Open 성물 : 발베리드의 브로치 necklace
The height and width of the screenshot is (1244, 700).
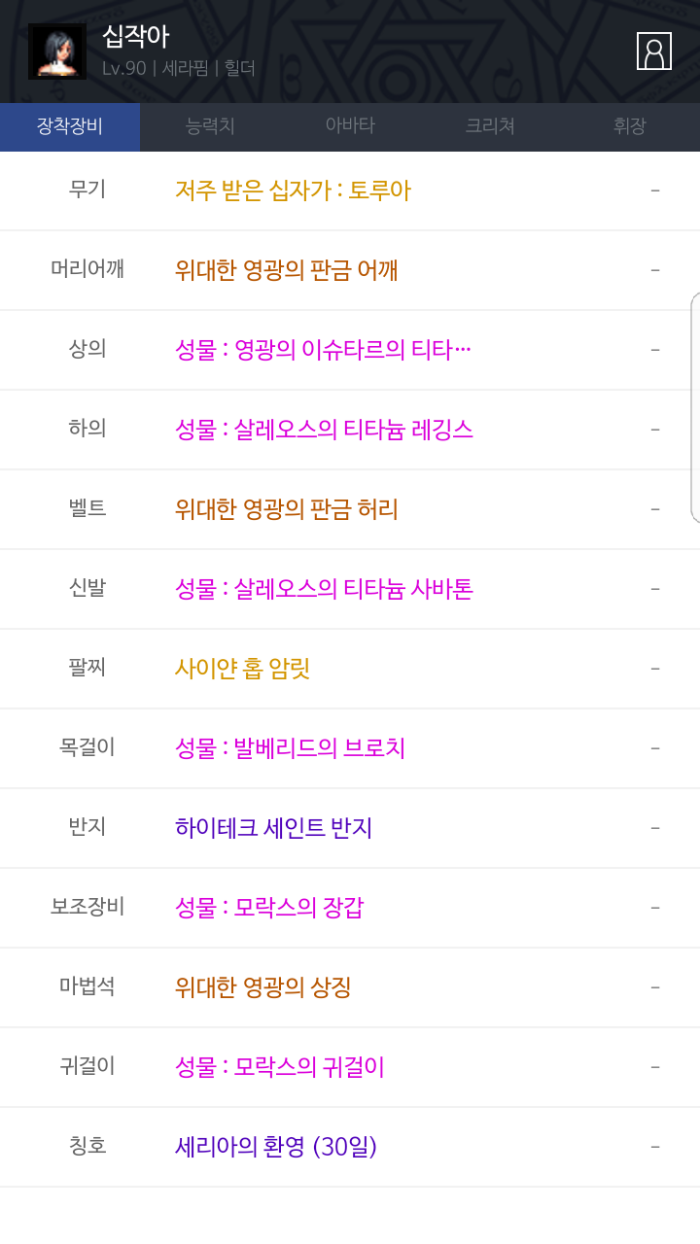(x=290, y=748)
